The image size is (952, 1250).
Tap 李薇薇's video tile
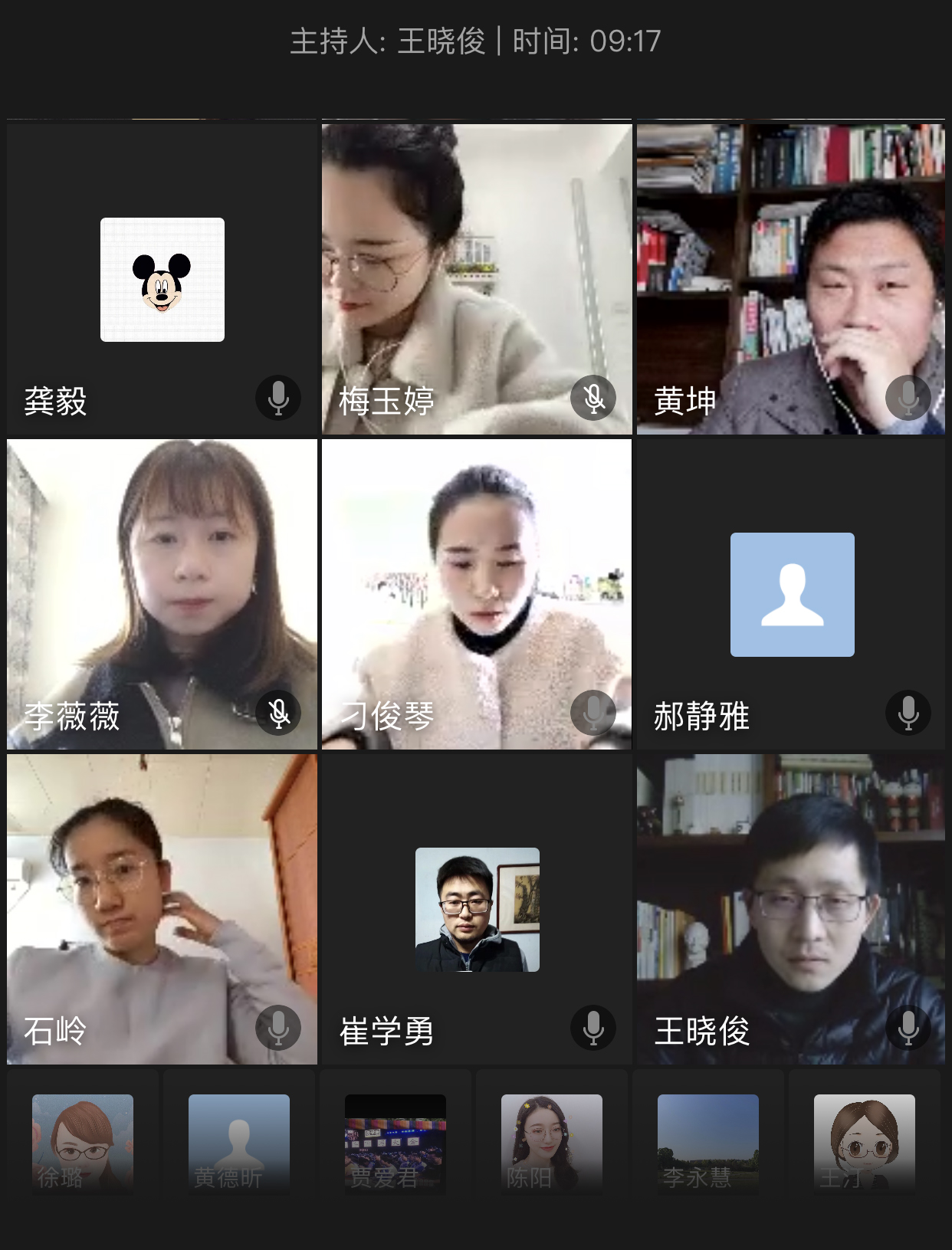coord(162,594)
